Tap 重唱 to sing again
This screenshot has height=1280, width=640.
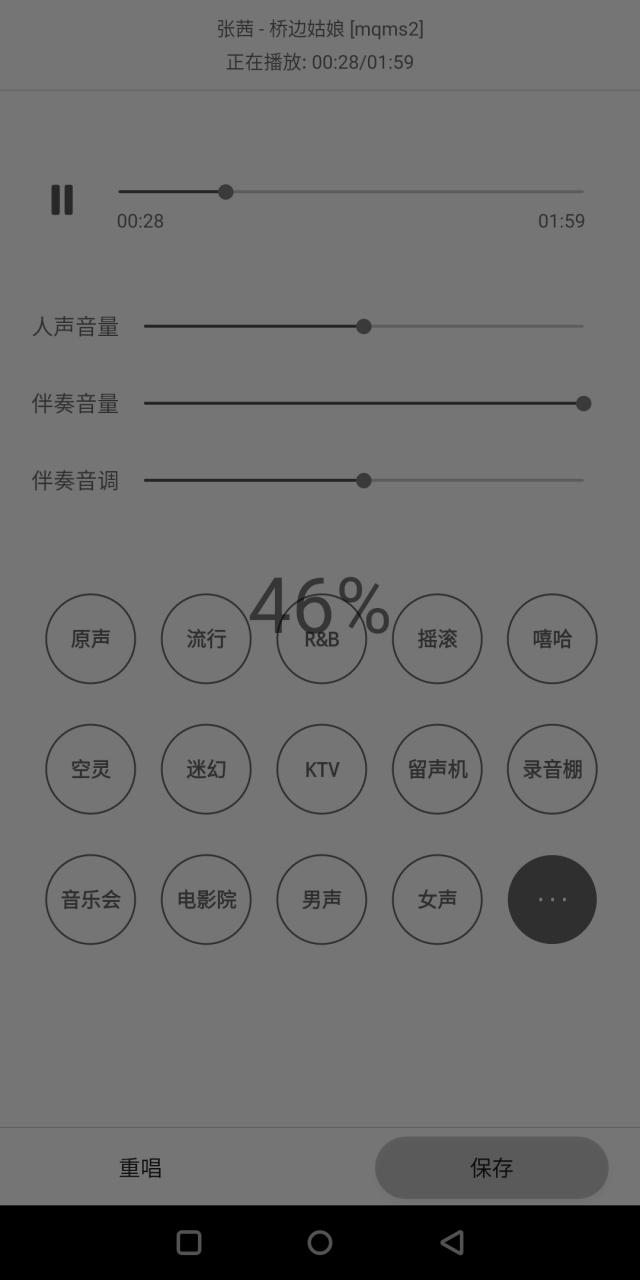pyautogui.click(x=140, y=1168)
